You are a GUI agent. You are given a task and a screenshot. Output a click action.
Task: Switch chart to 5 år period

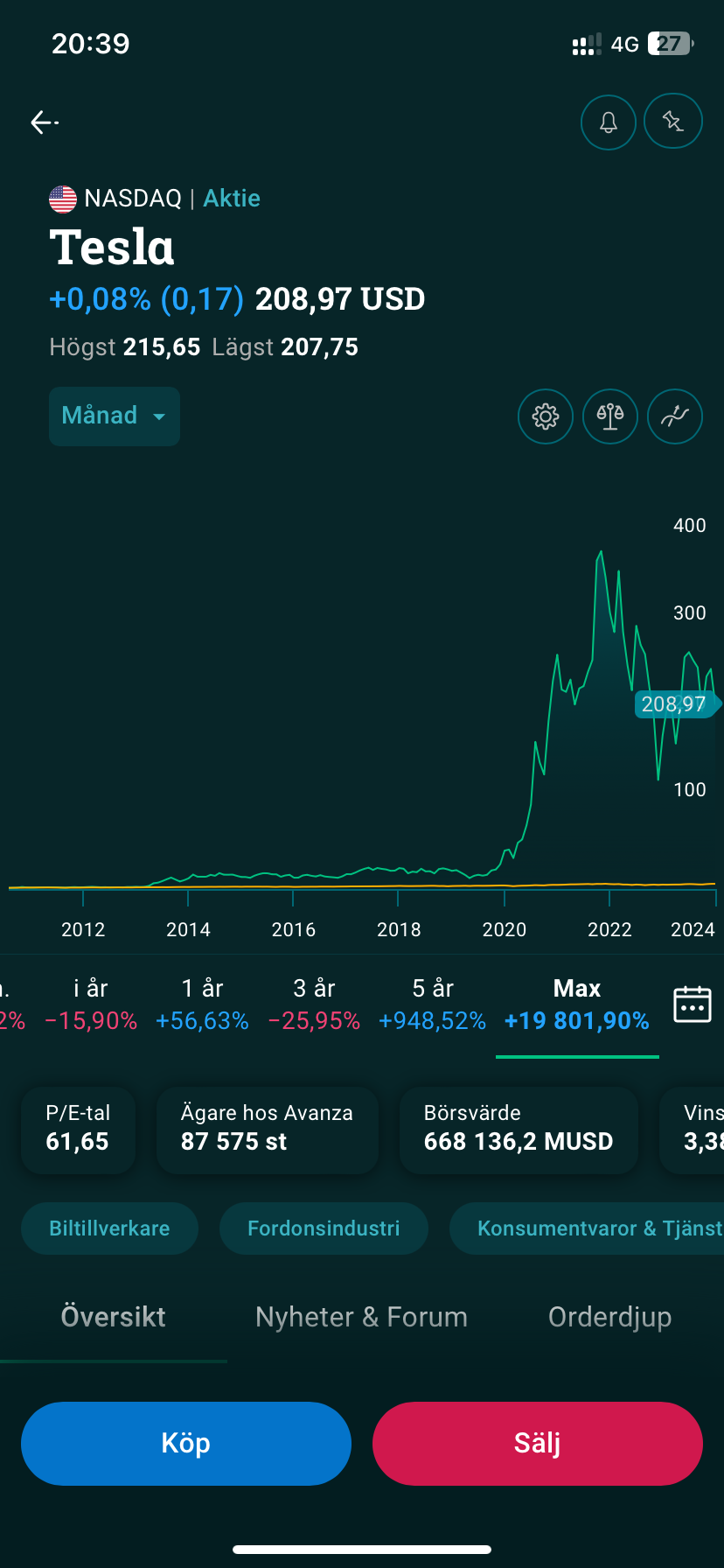pyautogui.click(x=432, y=1004)
